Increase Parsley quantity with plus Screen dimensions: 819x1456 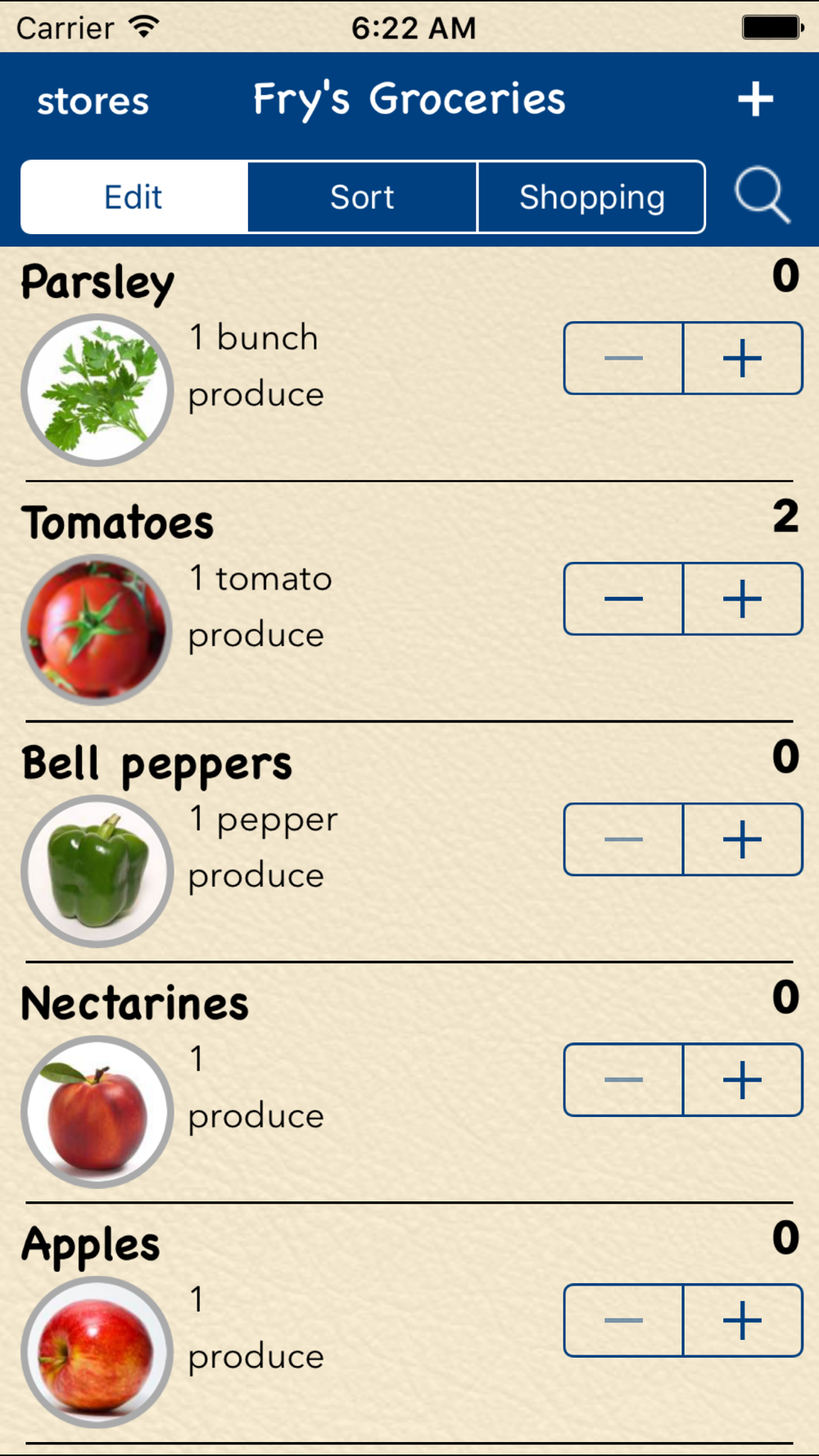pos(743,359)
